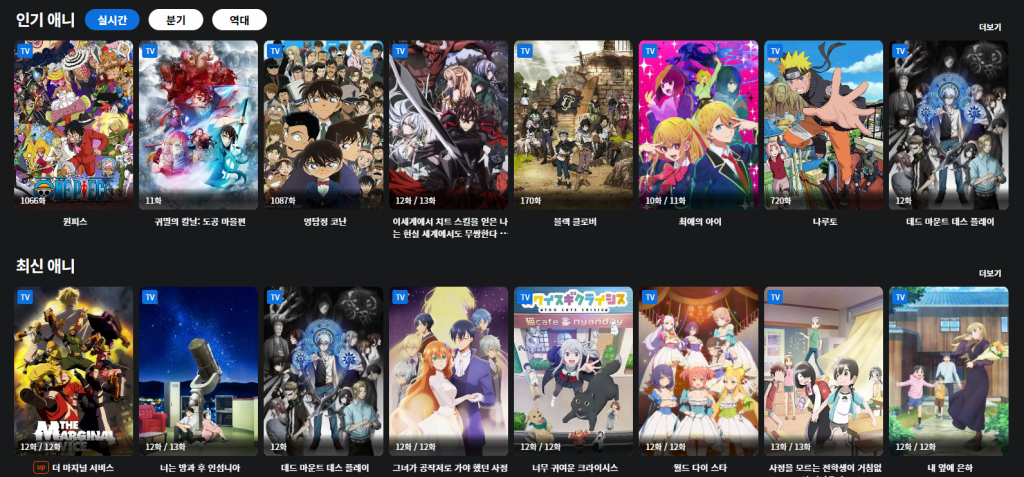Open 사정을 모르는 전학생이 거침없 card
1024x477 pixels.
[x=823, y=370]
